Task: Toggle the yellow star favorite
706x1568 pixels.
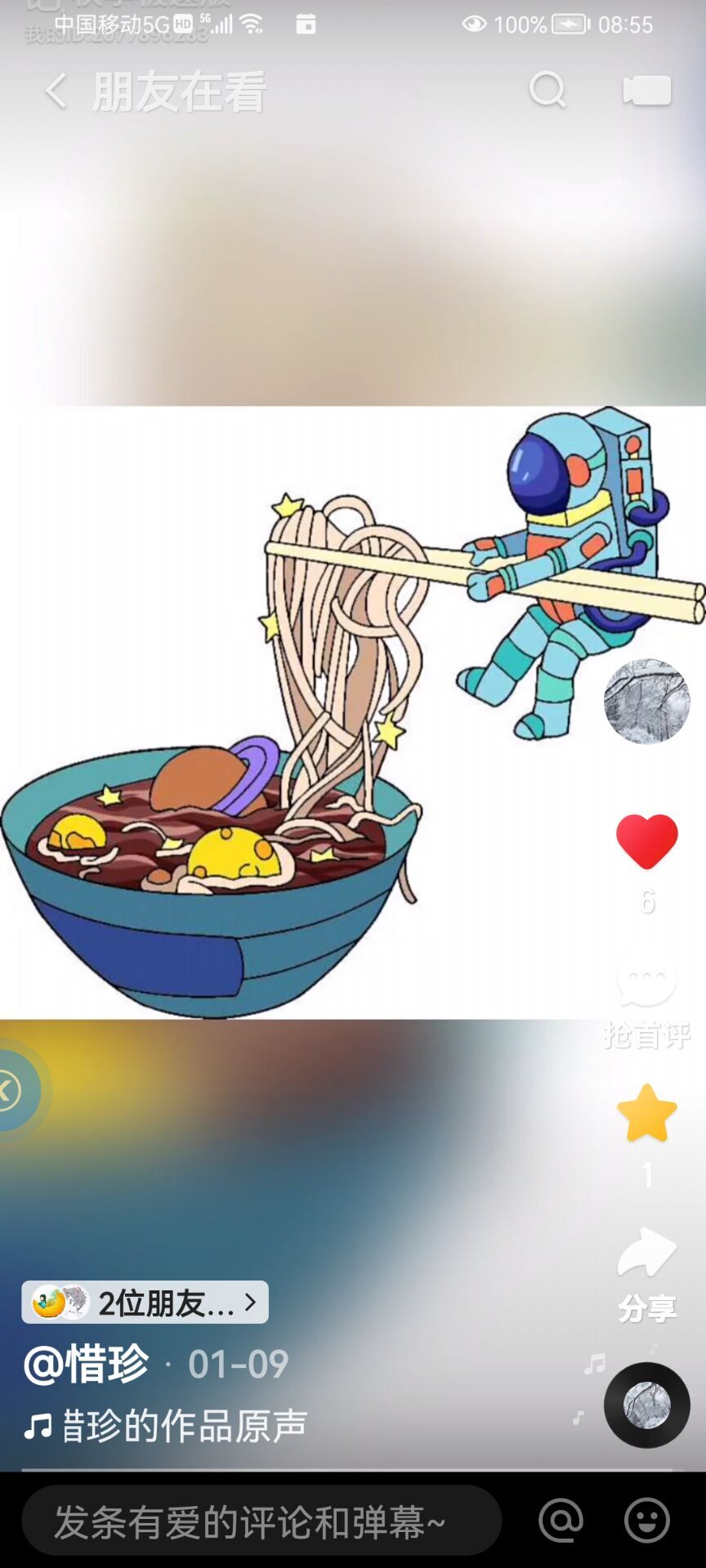Action: pyautogui.click(x=646, y=1113)
